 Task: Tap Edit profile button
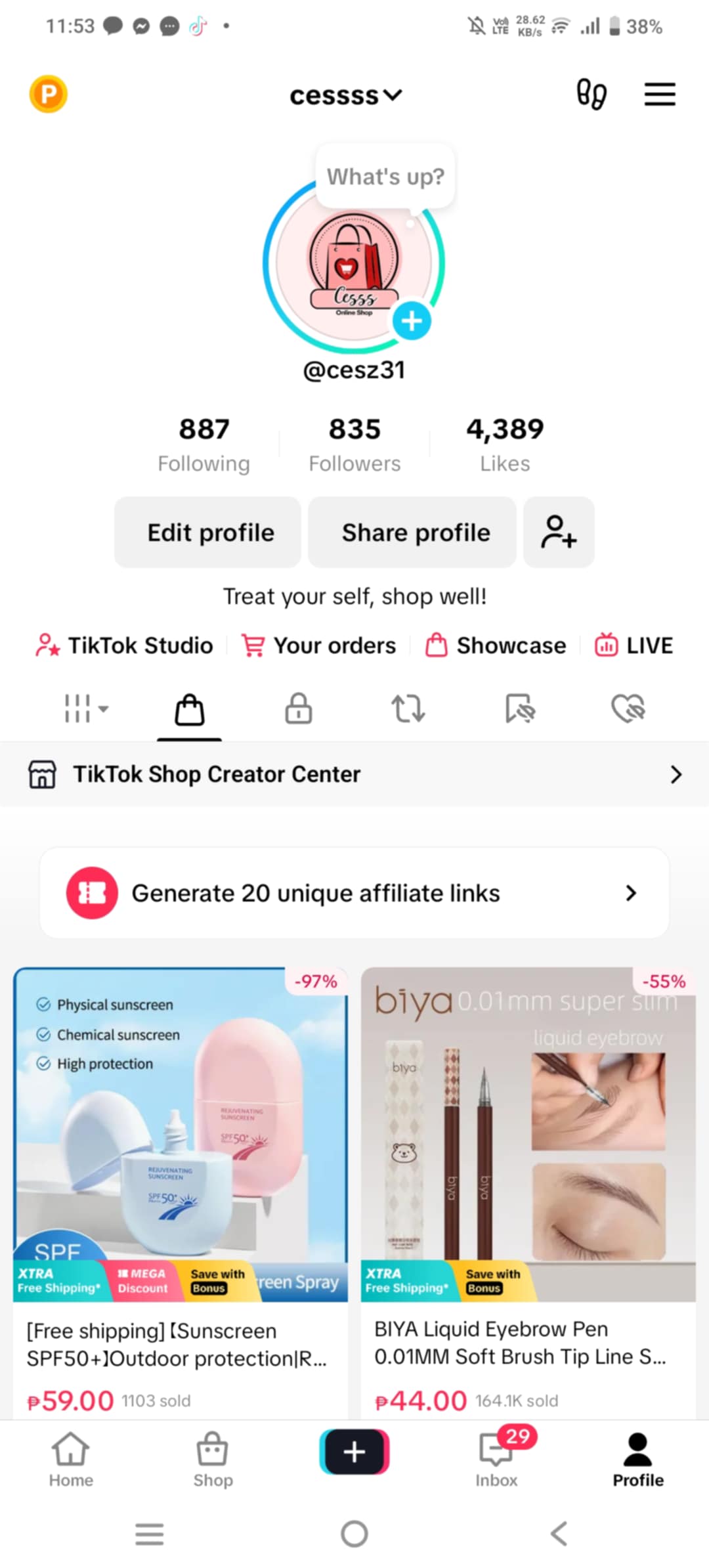[210, 533]
